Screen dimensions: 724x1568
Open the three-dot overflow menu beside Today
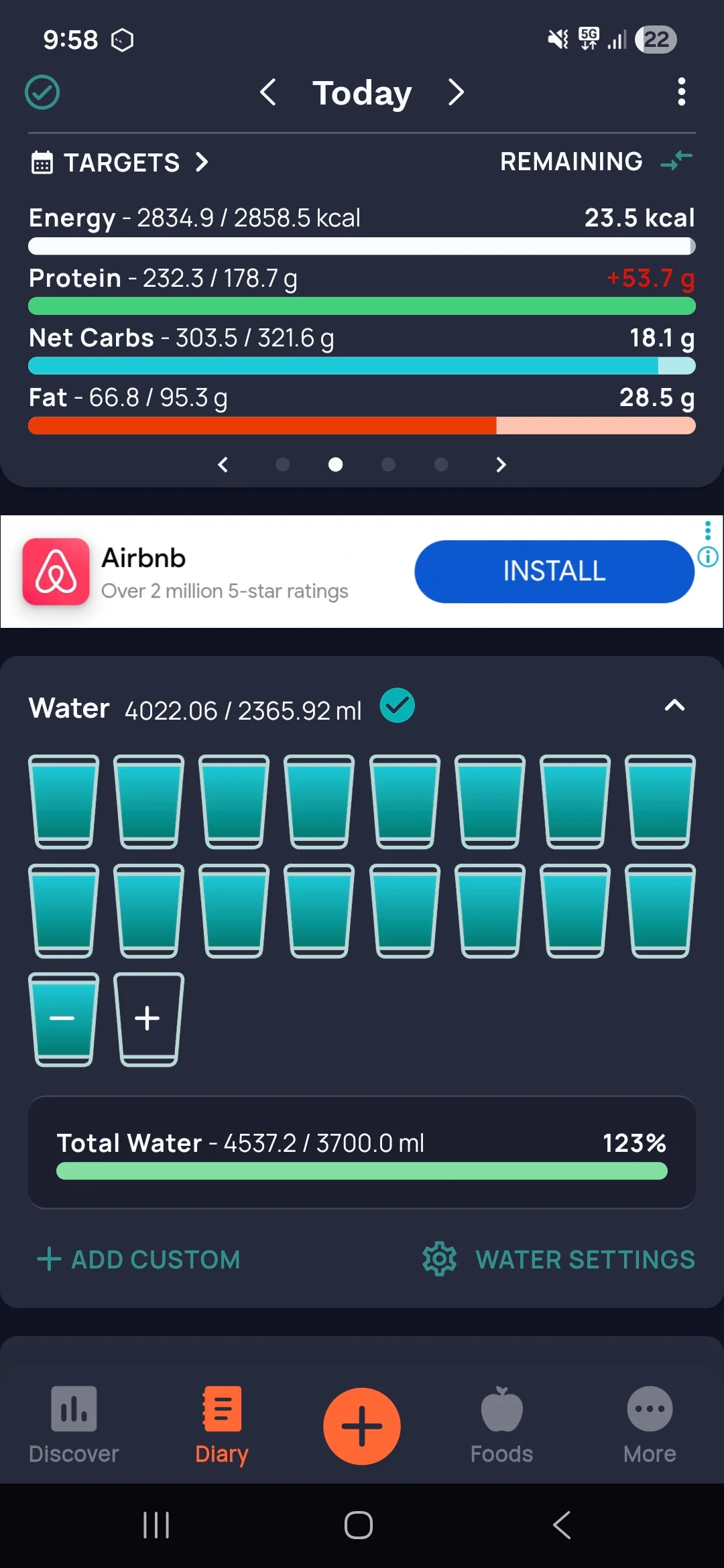tap(682, 92)
